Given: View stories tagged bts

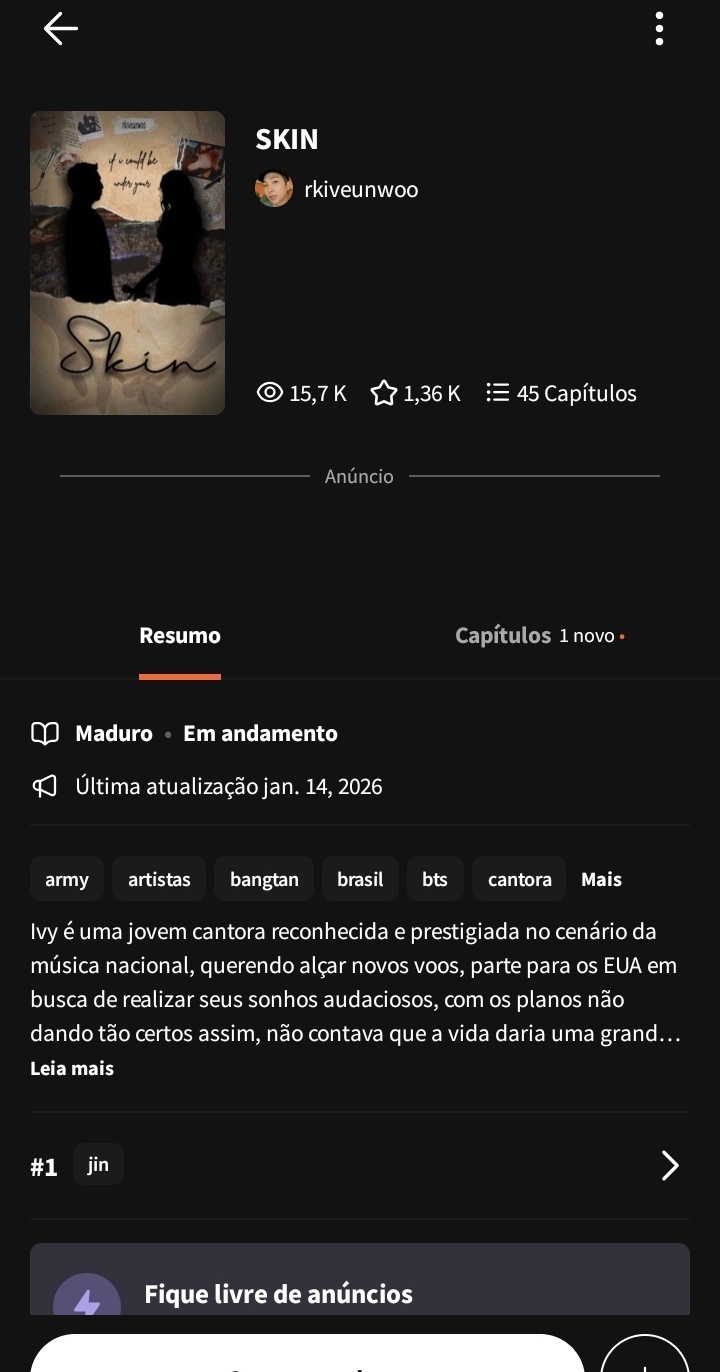Looking at the screenshot, I should (x=435, y=879).
